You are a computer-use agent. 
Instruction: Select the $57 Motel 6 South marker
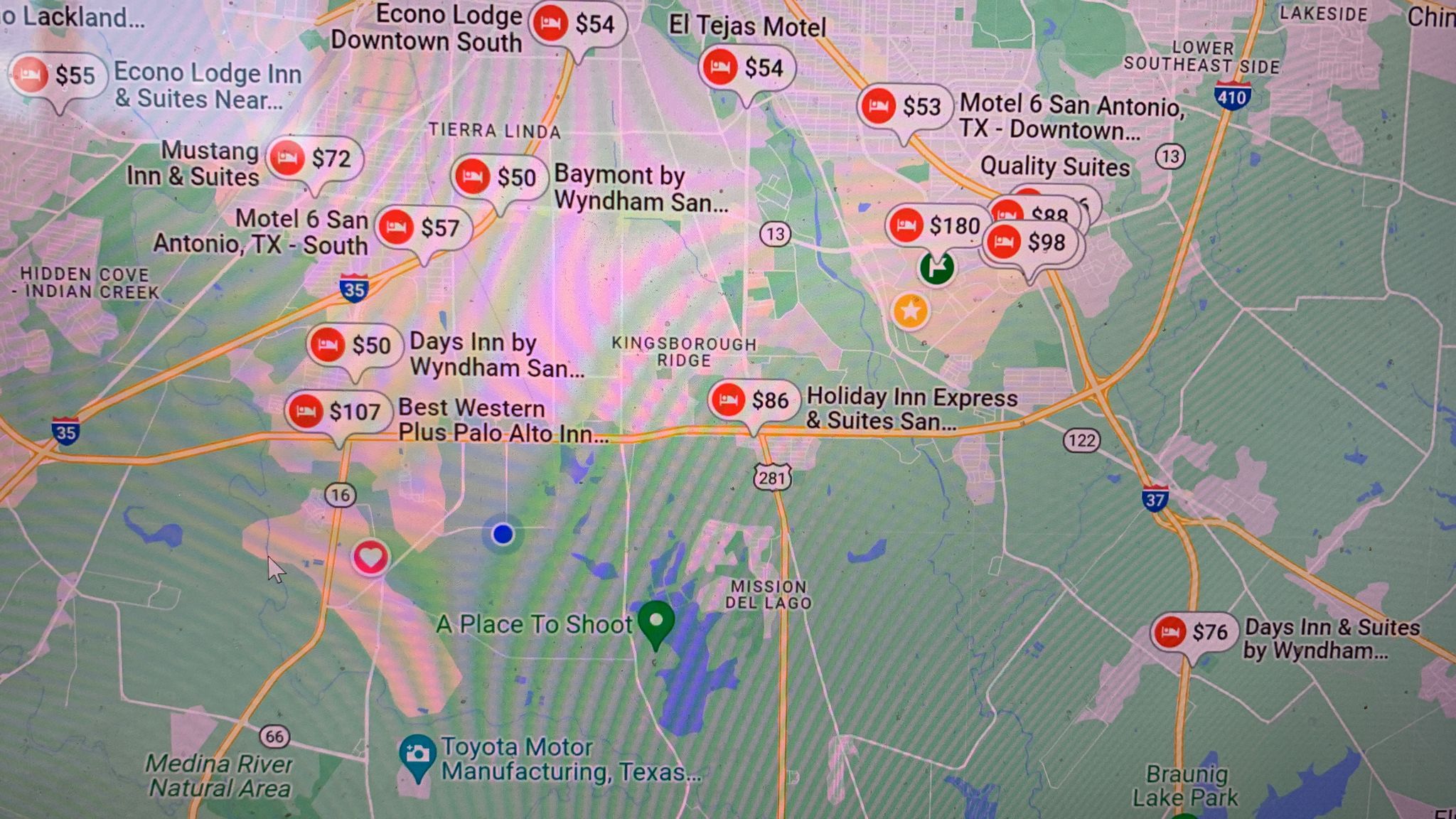click(x=424, y=228)
